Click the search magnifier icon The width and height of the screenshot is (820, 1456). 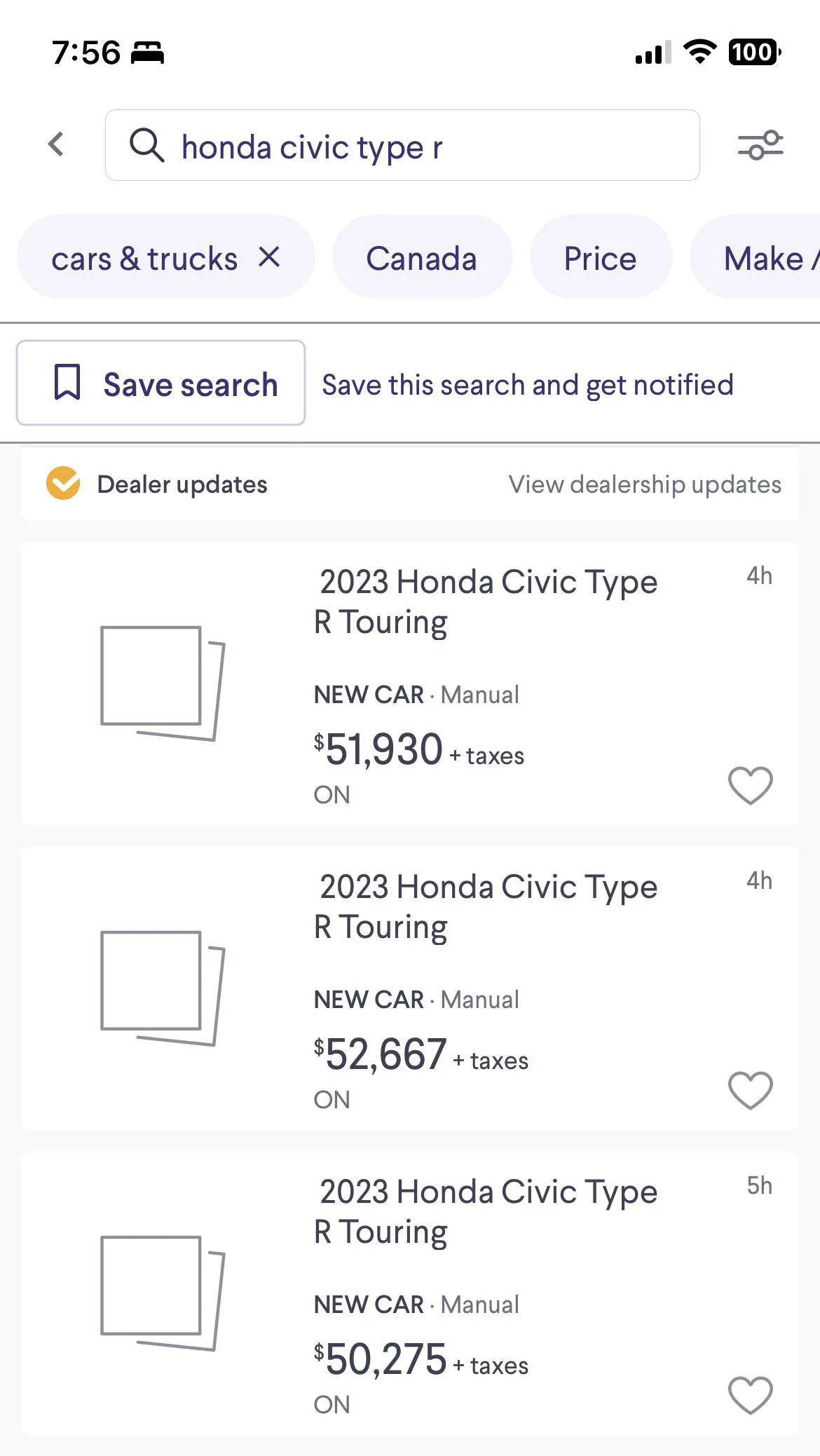(x=149, y=145)
